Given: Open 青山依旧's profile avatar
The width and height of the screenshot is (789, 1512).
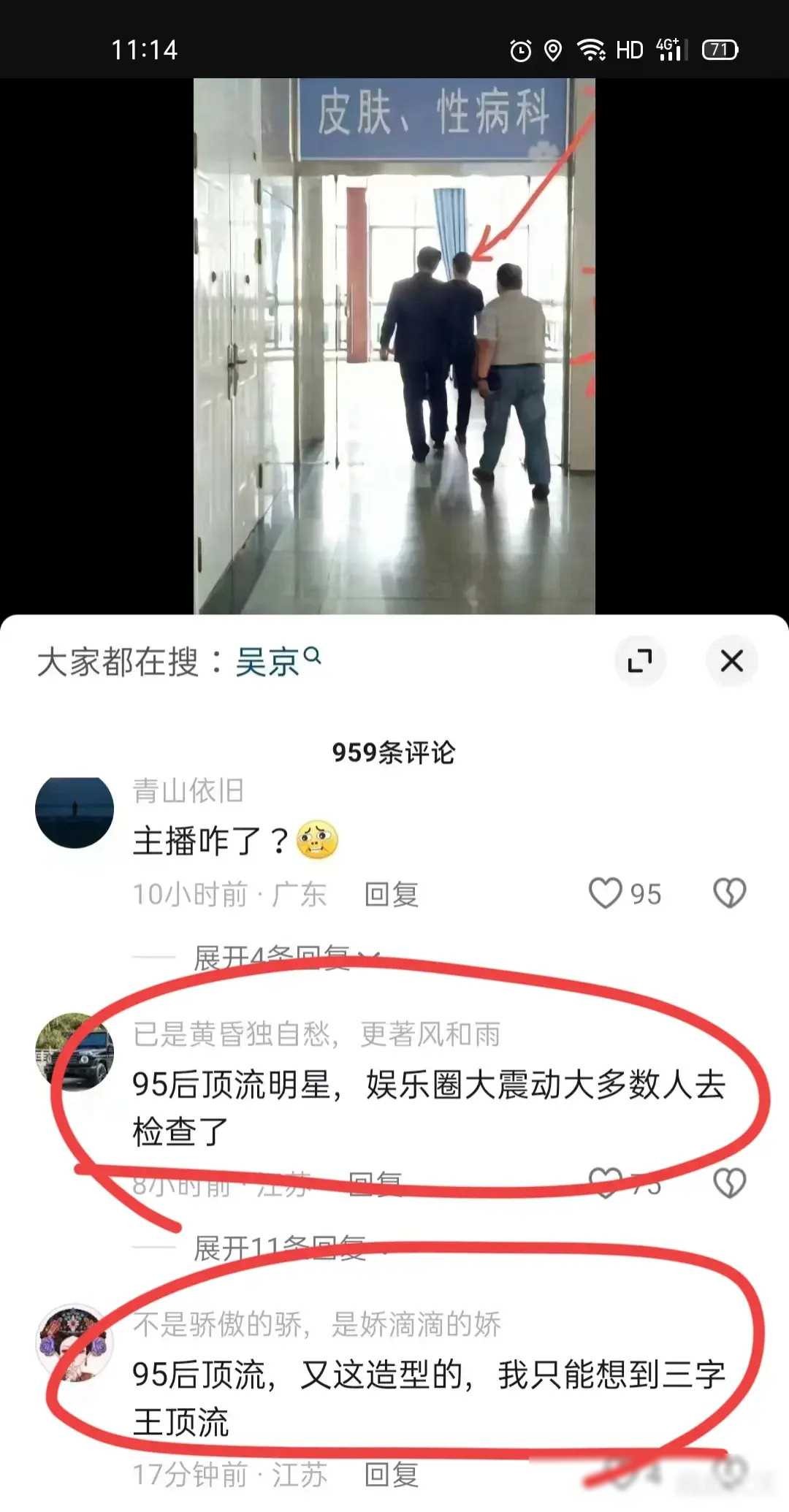Looking at the screenshot, I should pos(75,812).
